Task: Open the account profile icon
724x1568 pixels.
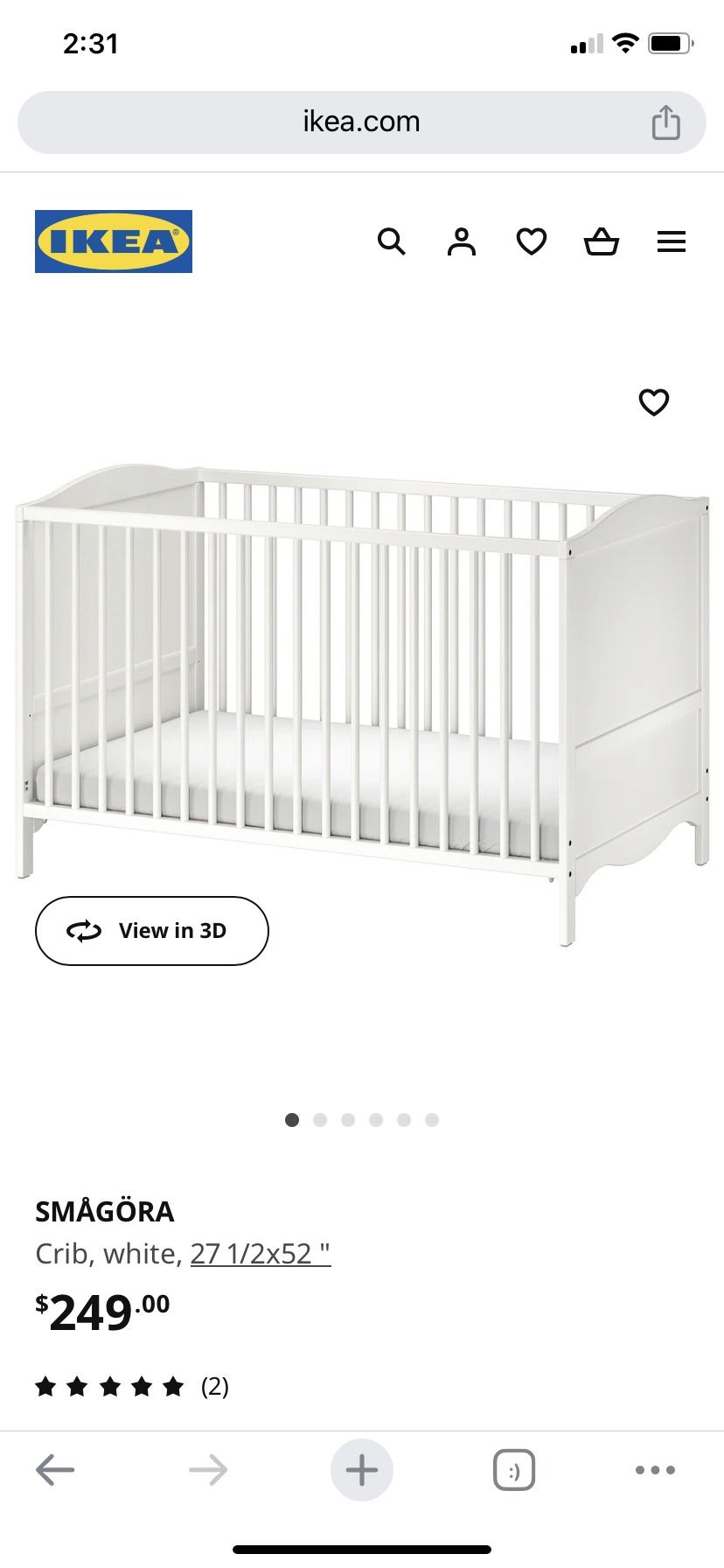Action: (462, 241)
